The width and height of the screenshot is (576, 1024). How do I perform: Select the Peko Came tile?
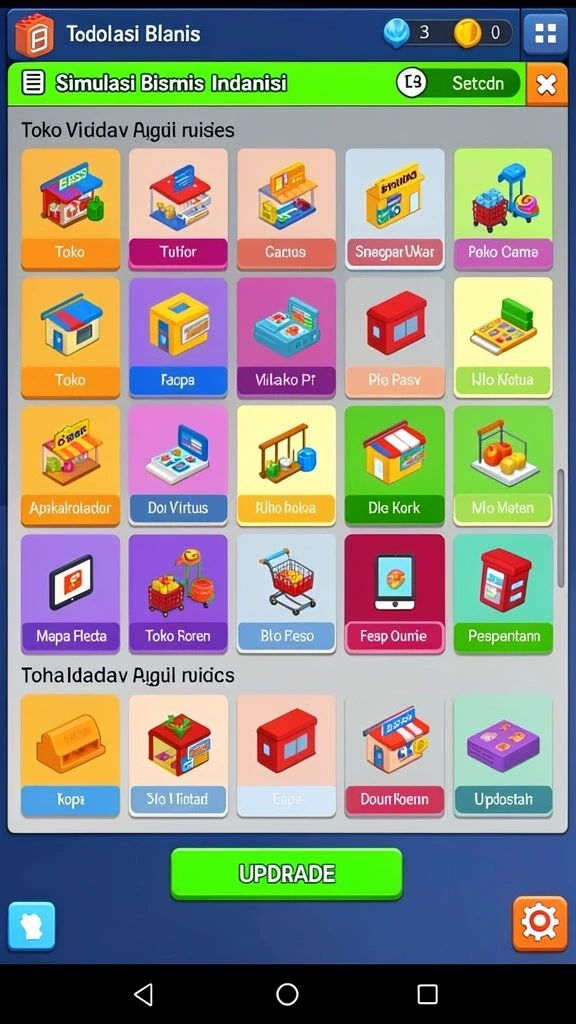tap(503, 209)
